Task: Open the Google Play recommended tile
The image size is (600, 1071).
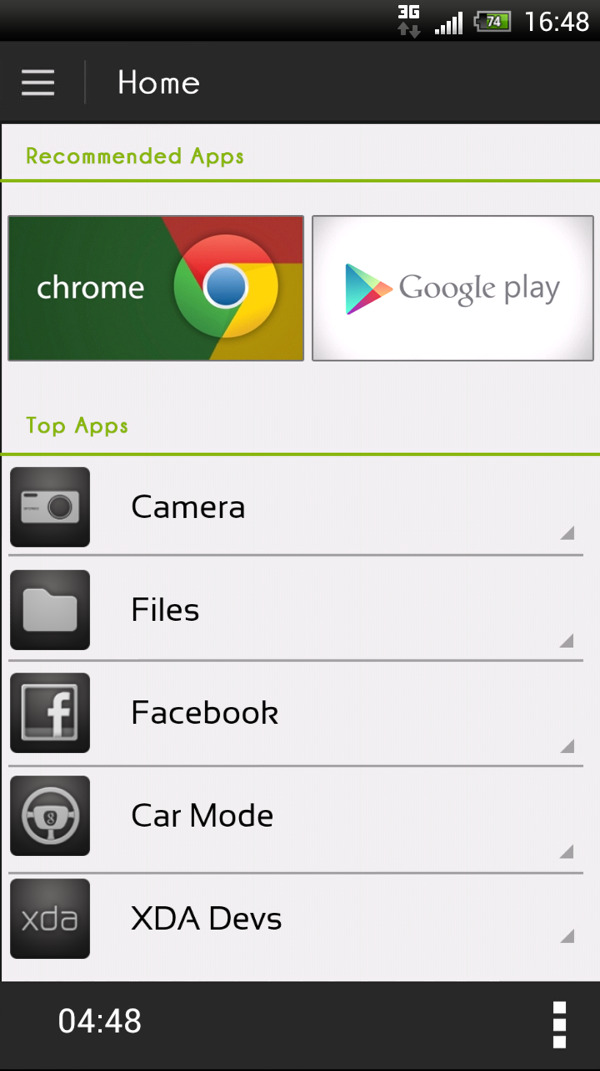Action: point(452,288)
